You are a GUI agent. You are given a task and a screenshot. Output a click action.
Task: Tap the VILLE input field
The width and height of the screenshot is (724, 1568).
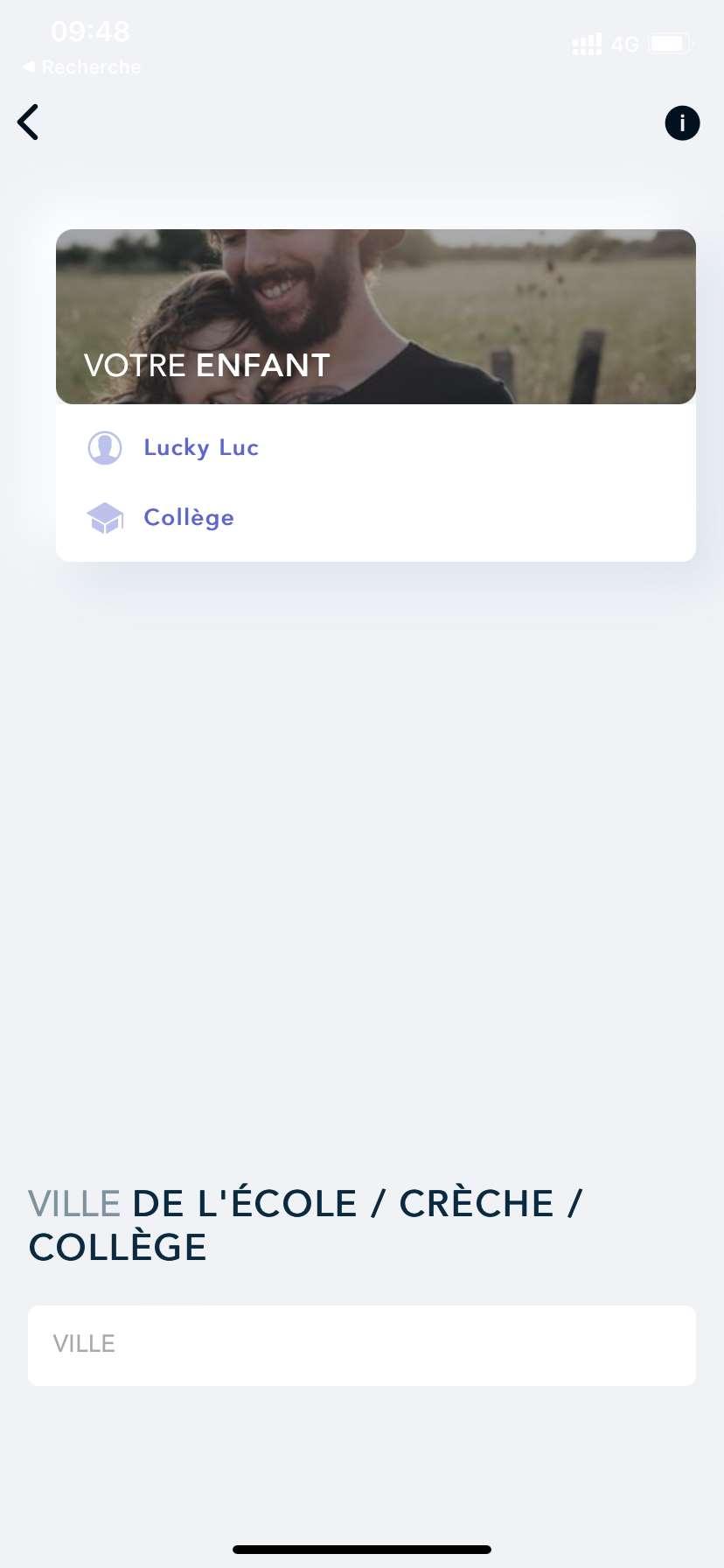[362, 1345]
